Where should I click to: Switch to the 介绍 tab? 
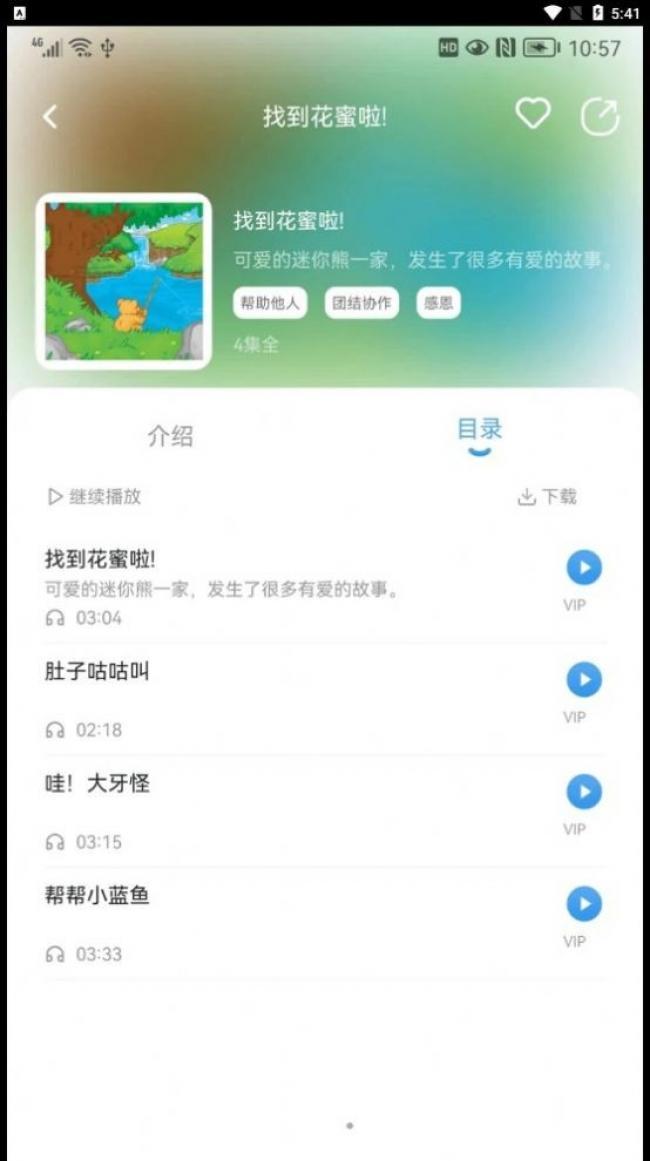[170, 436]
